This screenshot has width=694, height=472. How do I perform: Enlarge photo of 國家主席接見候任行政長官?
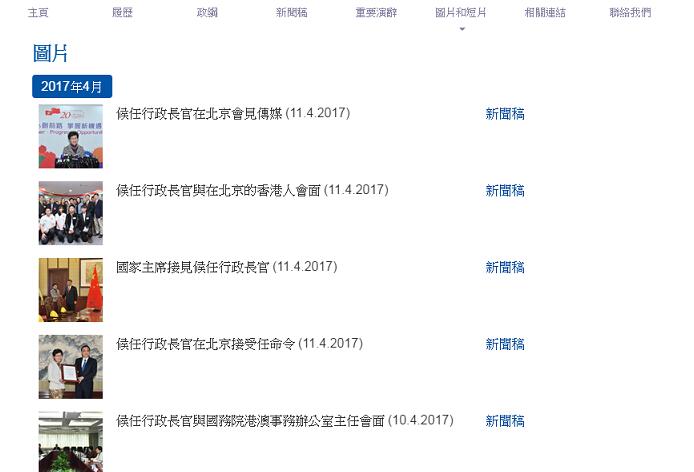click(70, 290)
